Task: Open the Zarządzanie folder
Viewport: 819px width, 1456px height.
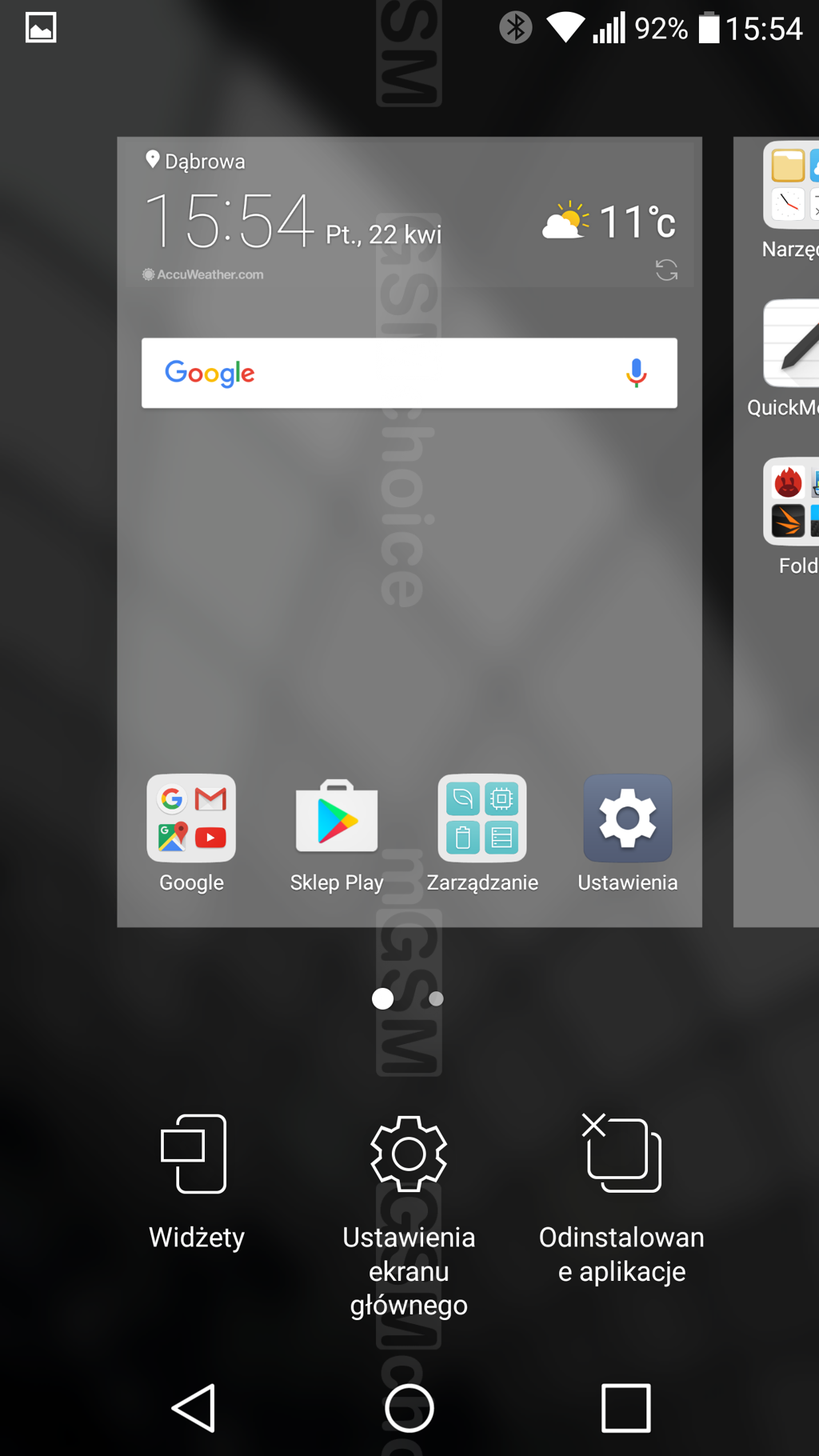Action: [482, 818]
